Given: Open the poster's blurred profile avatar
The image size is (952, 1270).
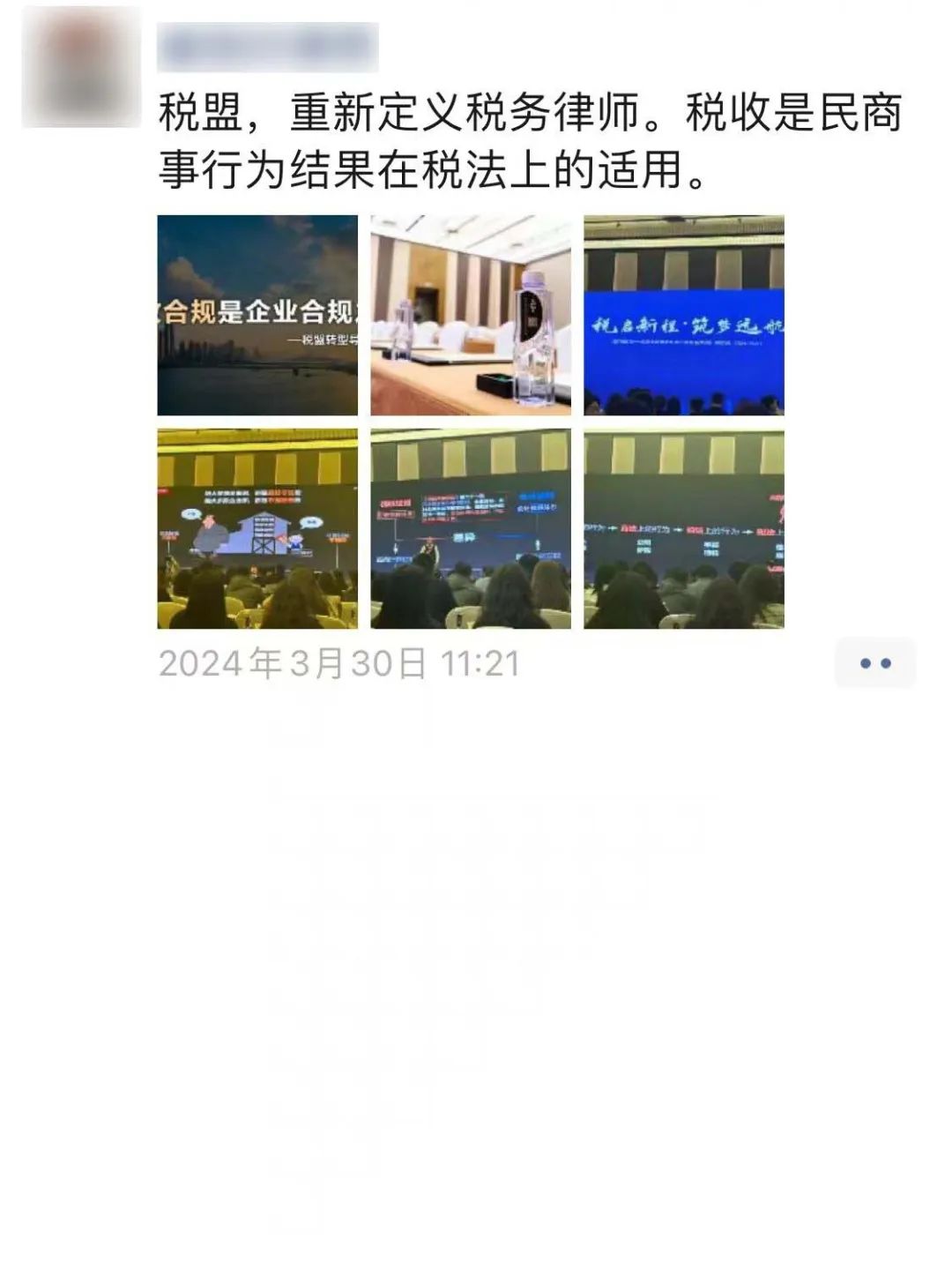Looking at the screenshot, I should click(80, 68).
